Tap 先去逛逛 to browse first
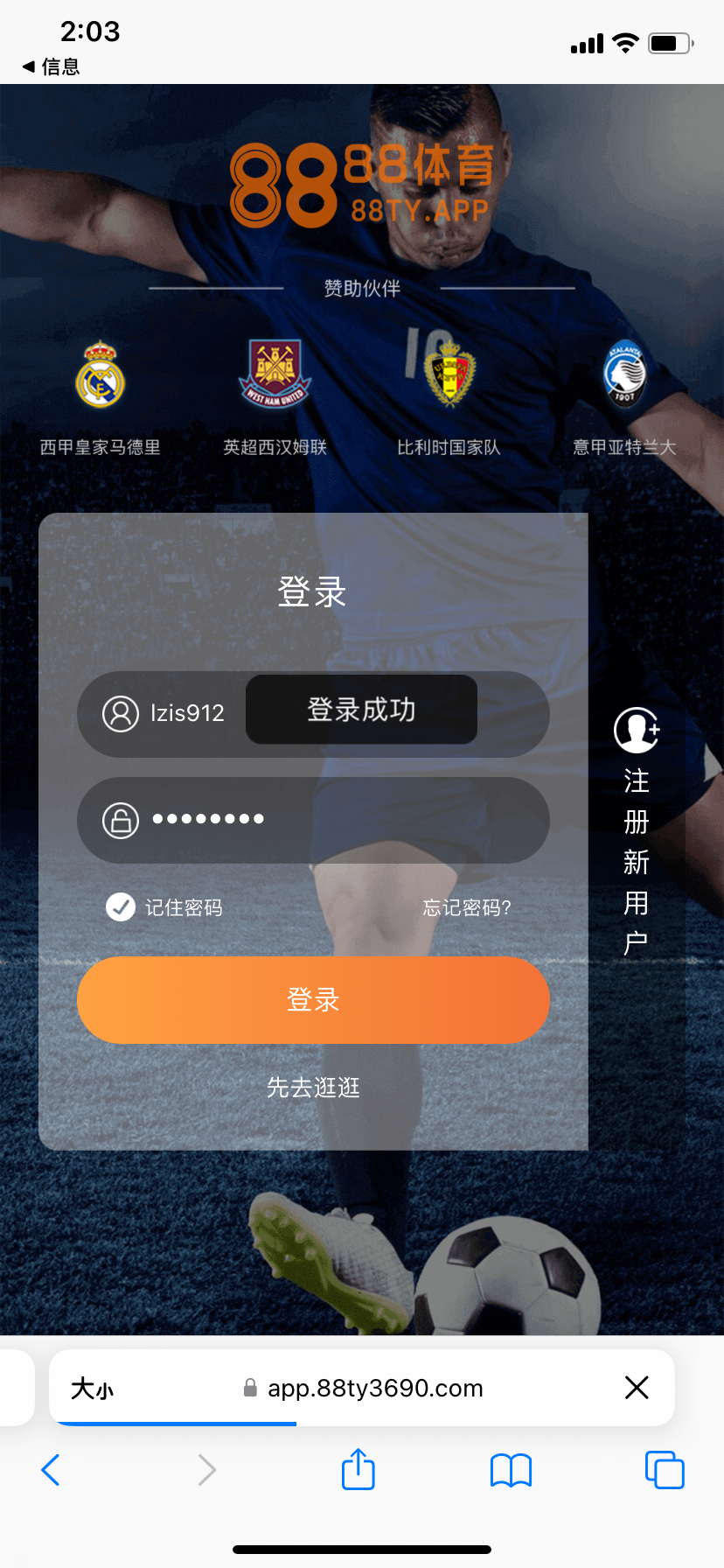The image size is (724, 1568). click(x=313, y=1088)
